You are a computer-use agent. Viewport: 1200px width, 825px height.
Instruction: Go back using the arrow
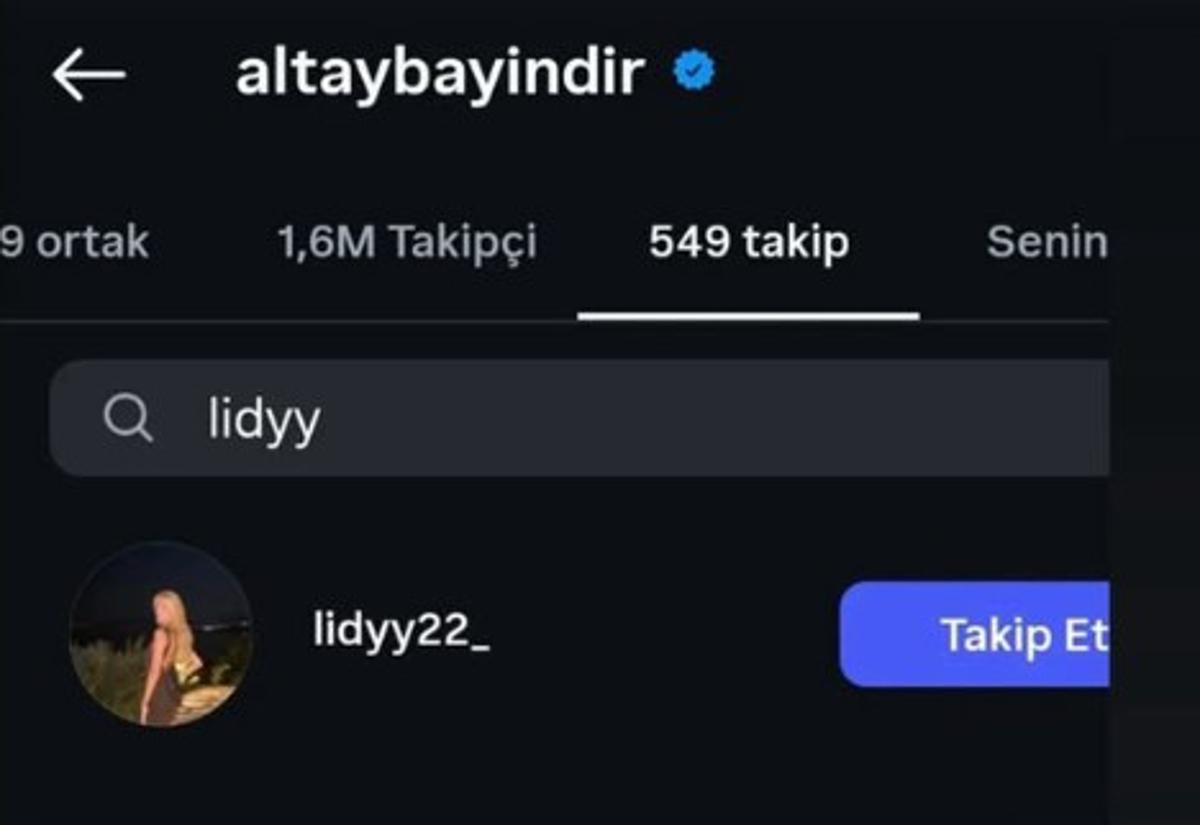[x=88, y=75]
